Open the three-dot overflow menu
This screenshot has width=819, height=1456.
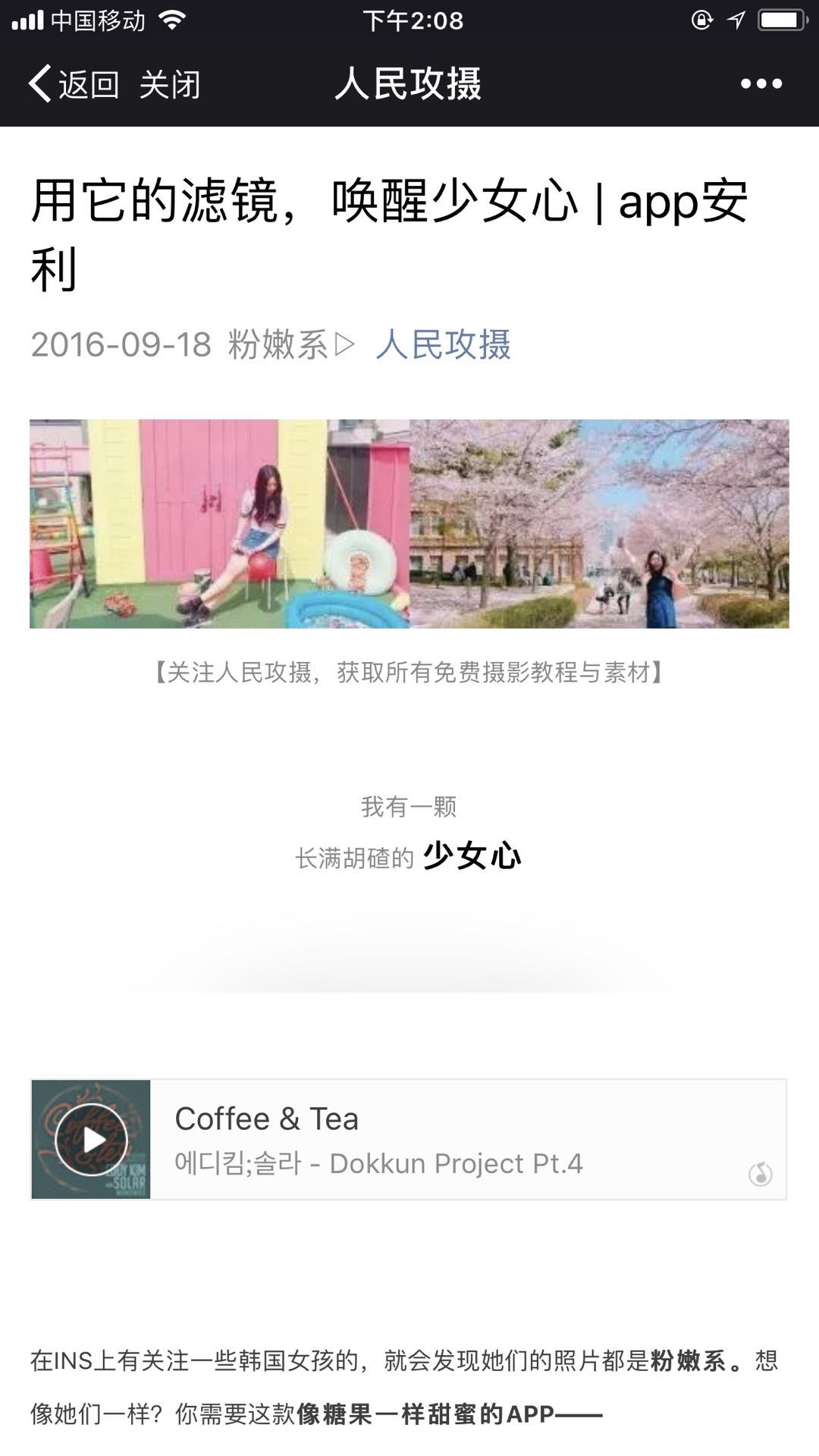(x=761, y=84)
